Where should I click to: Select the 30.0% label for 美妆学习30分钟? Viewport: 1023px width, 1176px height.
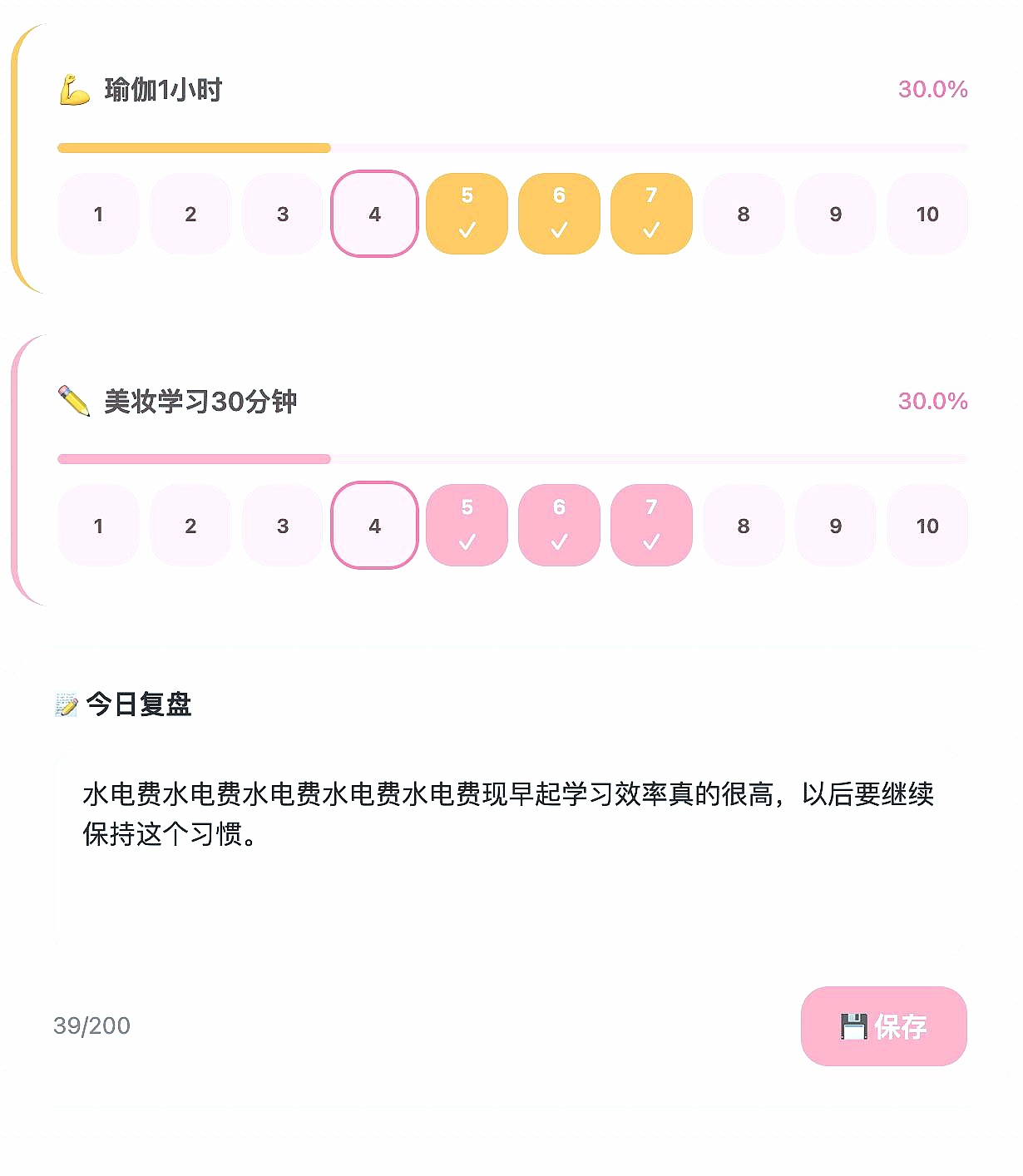coord(932,401)
